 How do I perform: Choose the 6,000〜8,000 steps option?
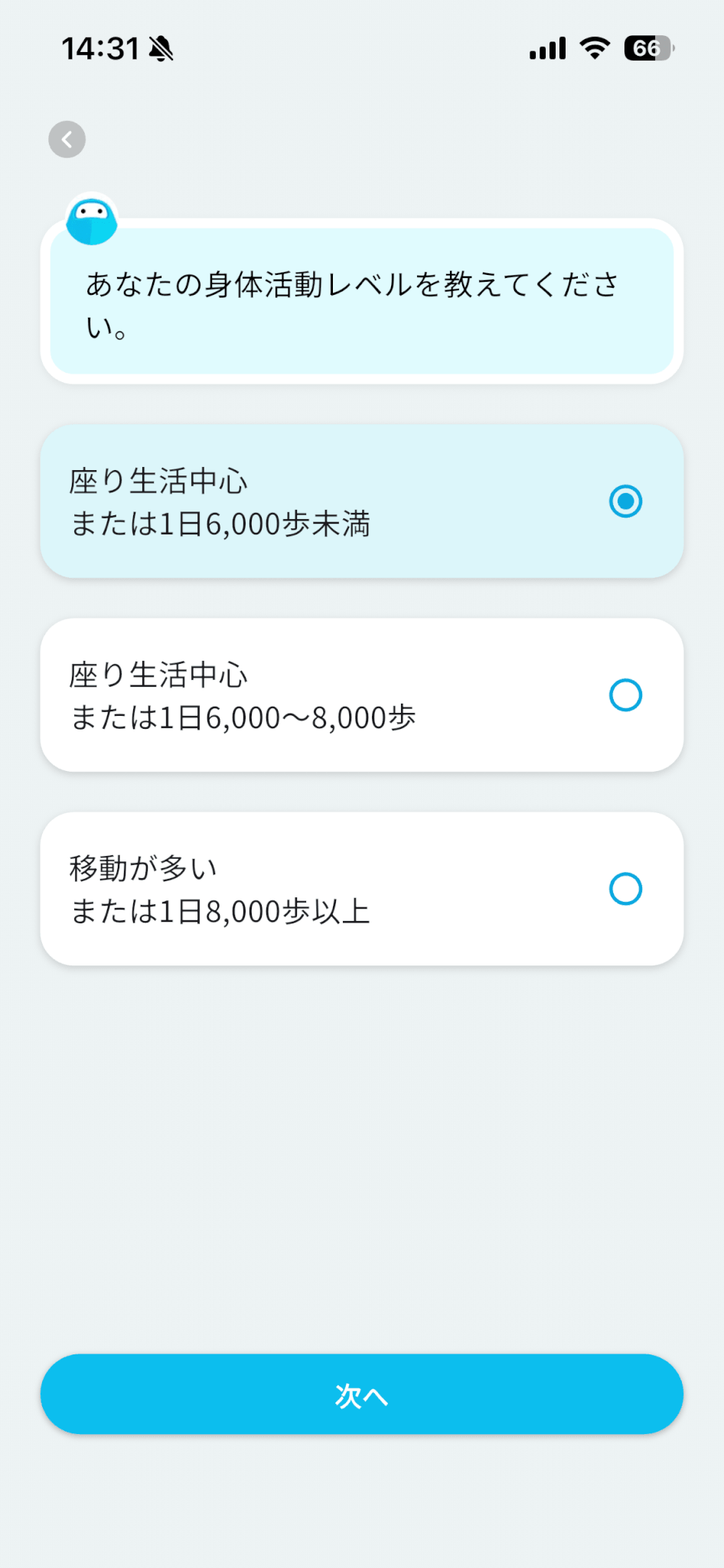(x=361, y=695)
